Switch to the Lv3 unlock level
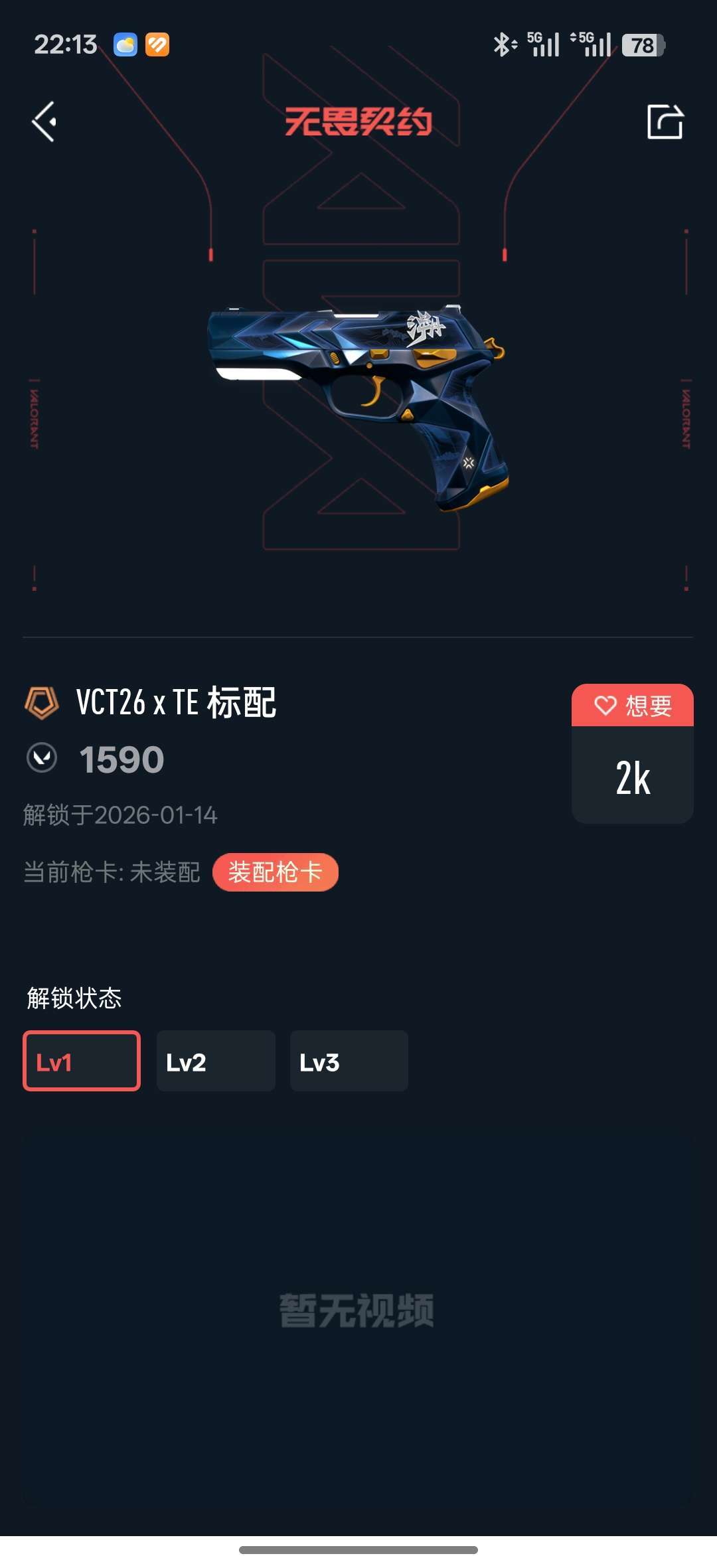717x1568 pixels. point(349,1061)
